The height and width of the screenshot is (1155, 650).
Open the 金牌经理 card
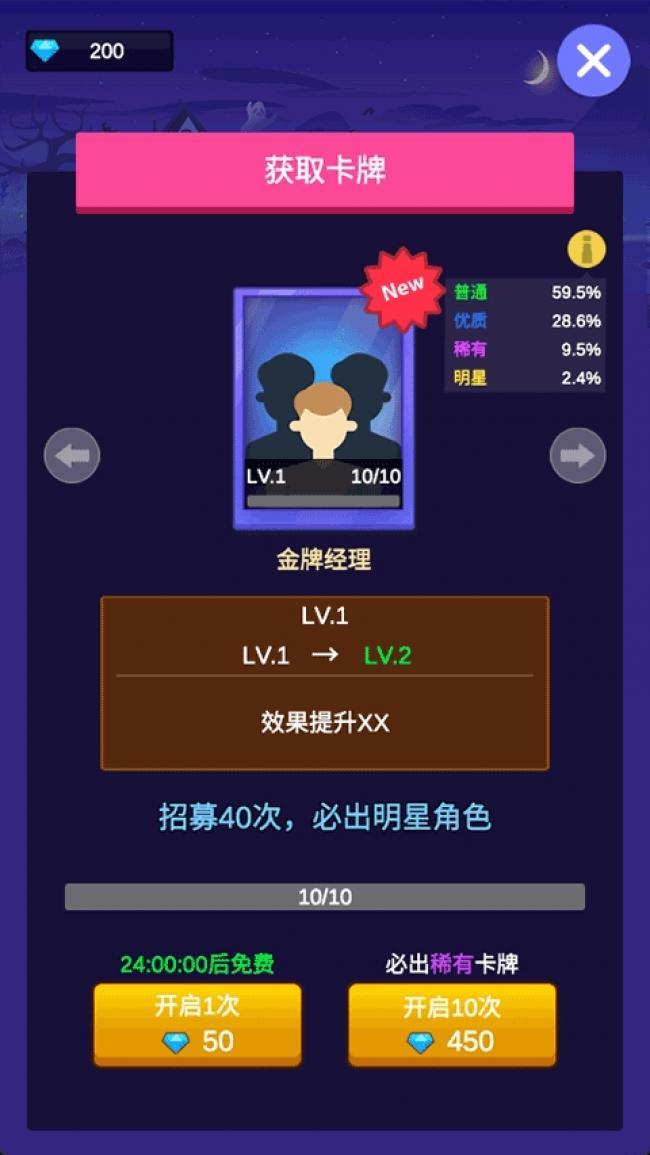pos(324,408)
